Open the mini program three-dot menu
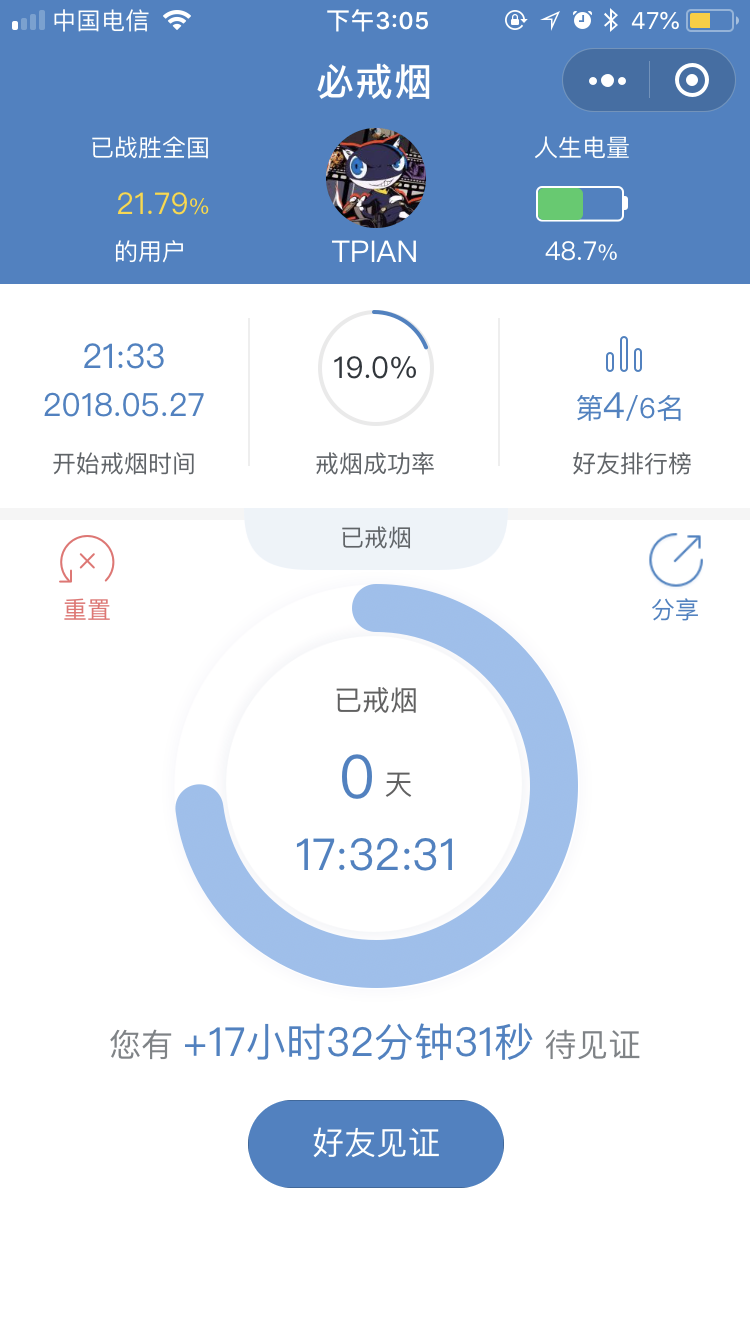 pyautogui.click(x=607, y=80)
